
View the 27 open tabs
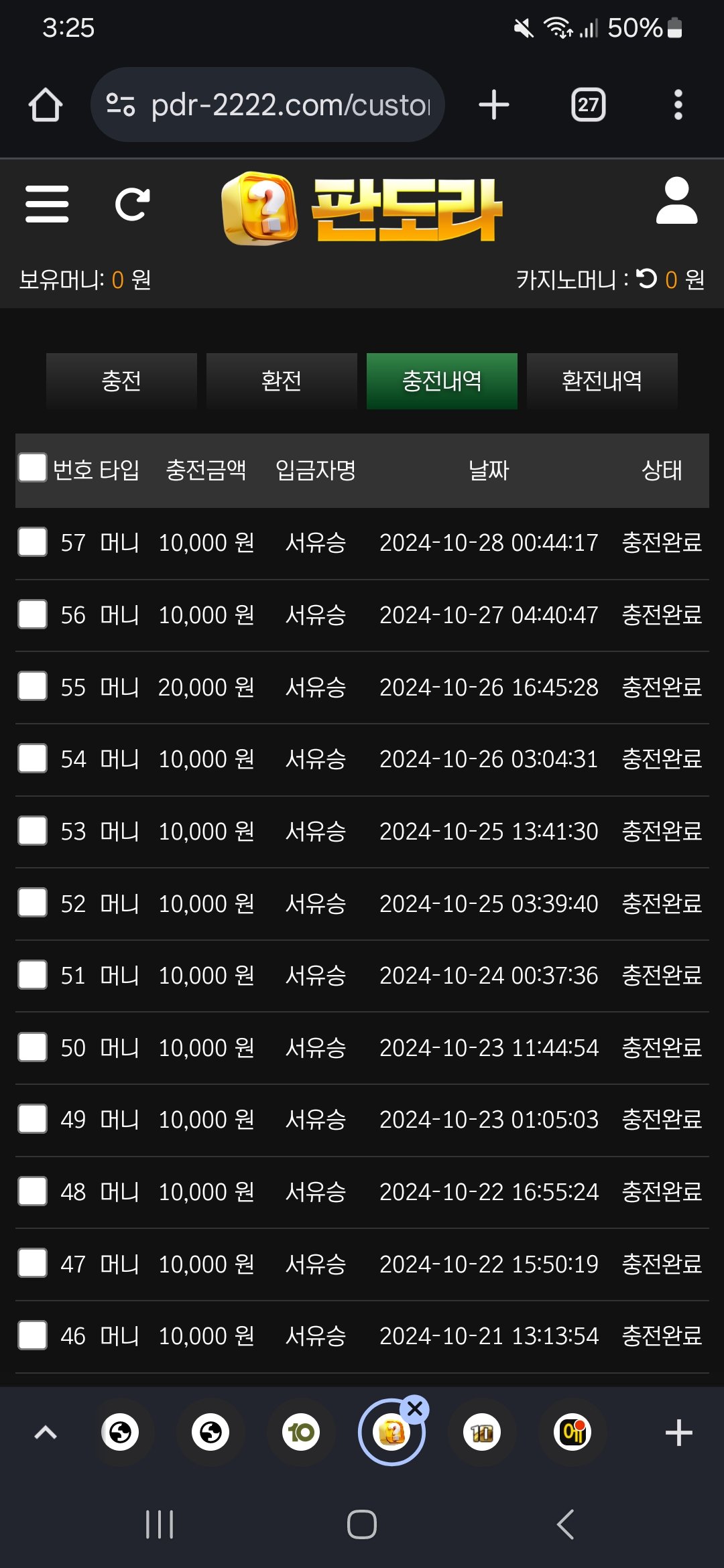coord(588,105)
